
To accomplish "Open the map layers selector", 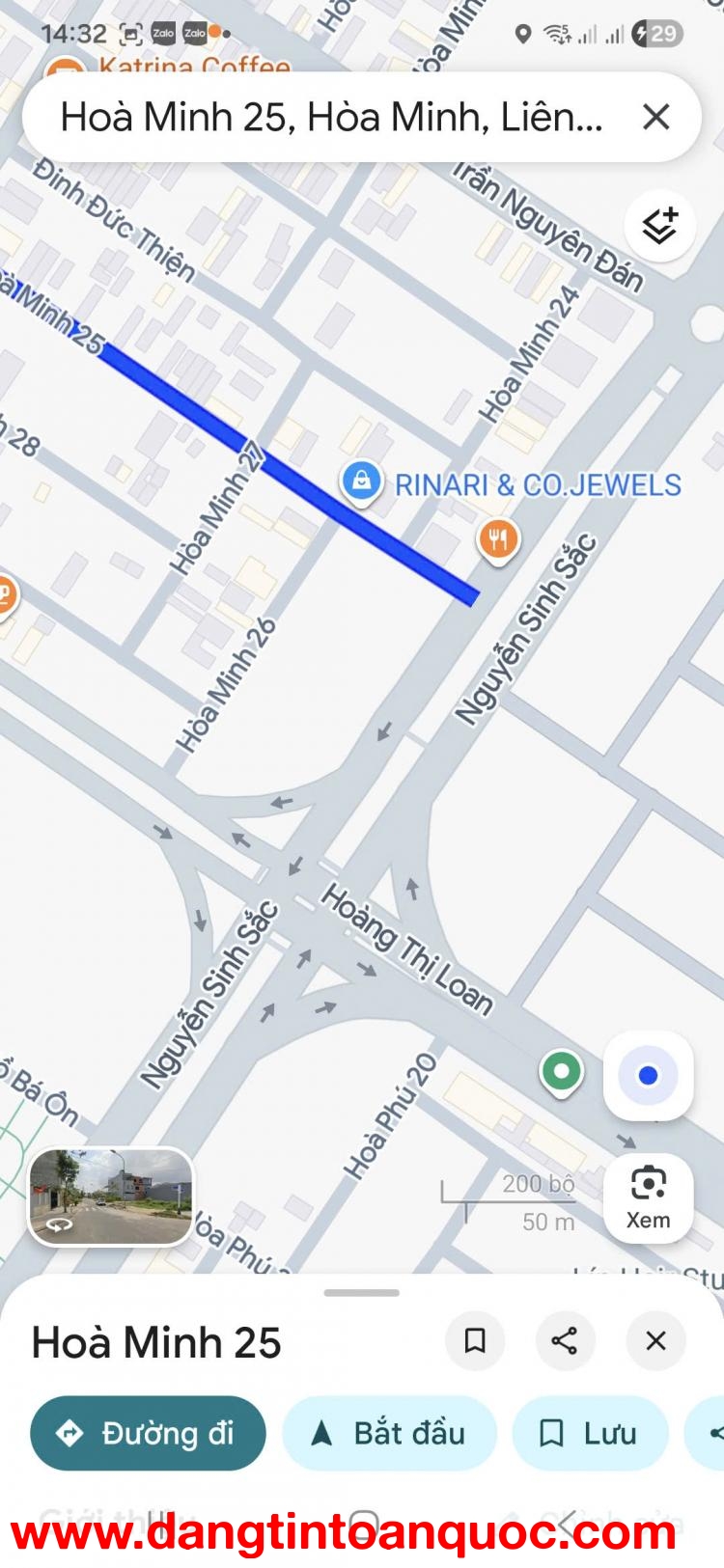I will [x=660, y=226].
